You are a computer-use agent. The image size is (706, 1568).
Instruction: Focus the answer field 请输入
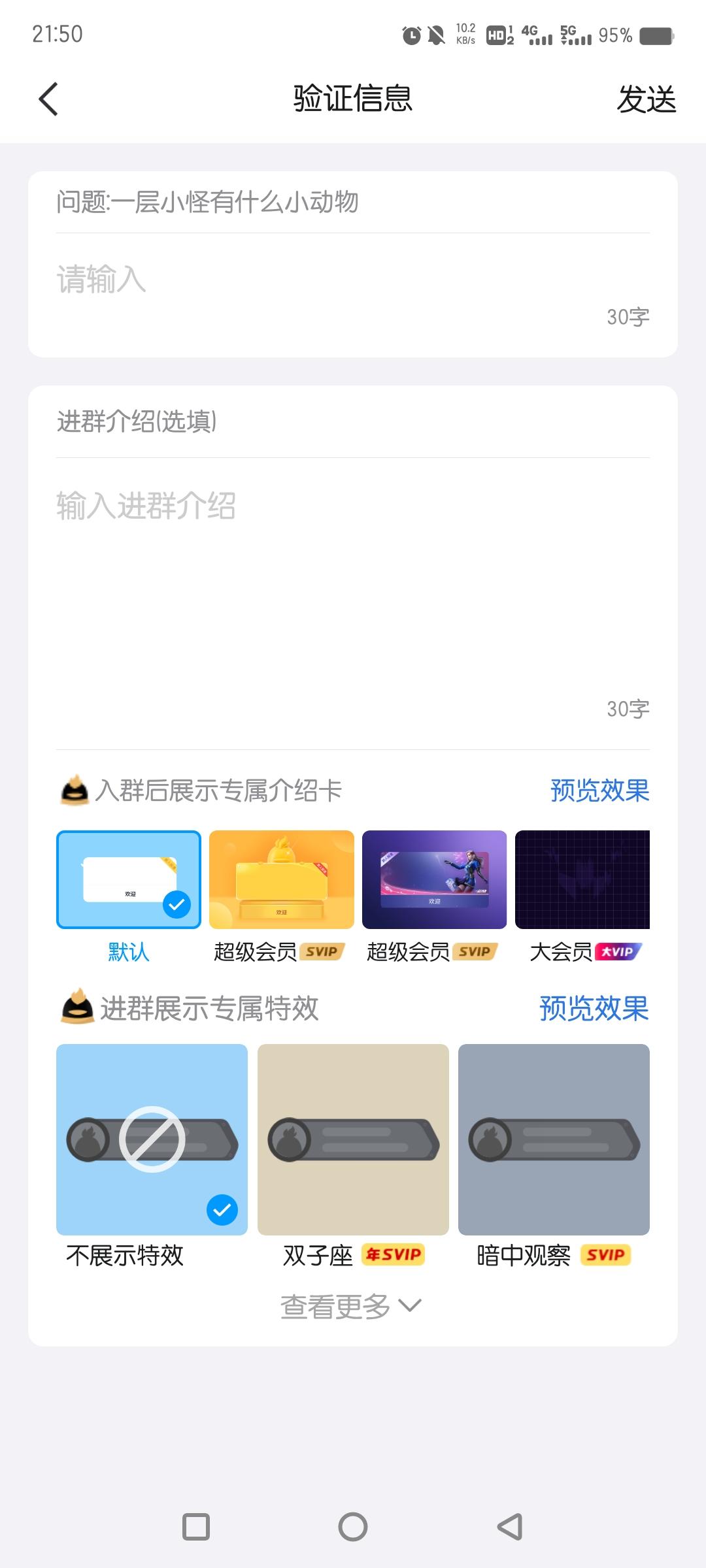point(353,280)
